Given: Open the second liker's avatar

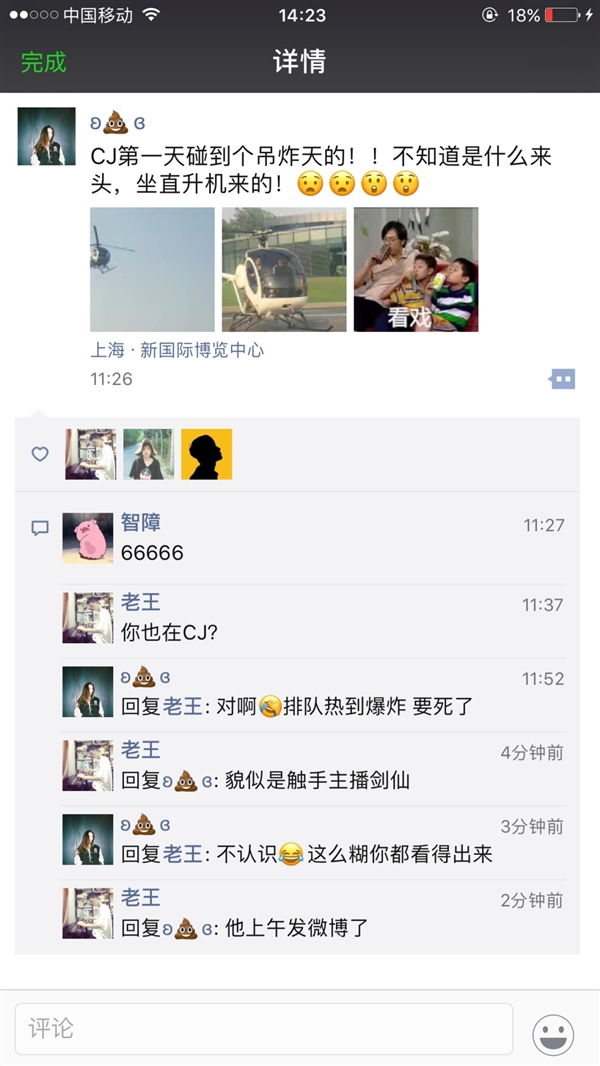Looking at the screenshot, I should 149,455.
